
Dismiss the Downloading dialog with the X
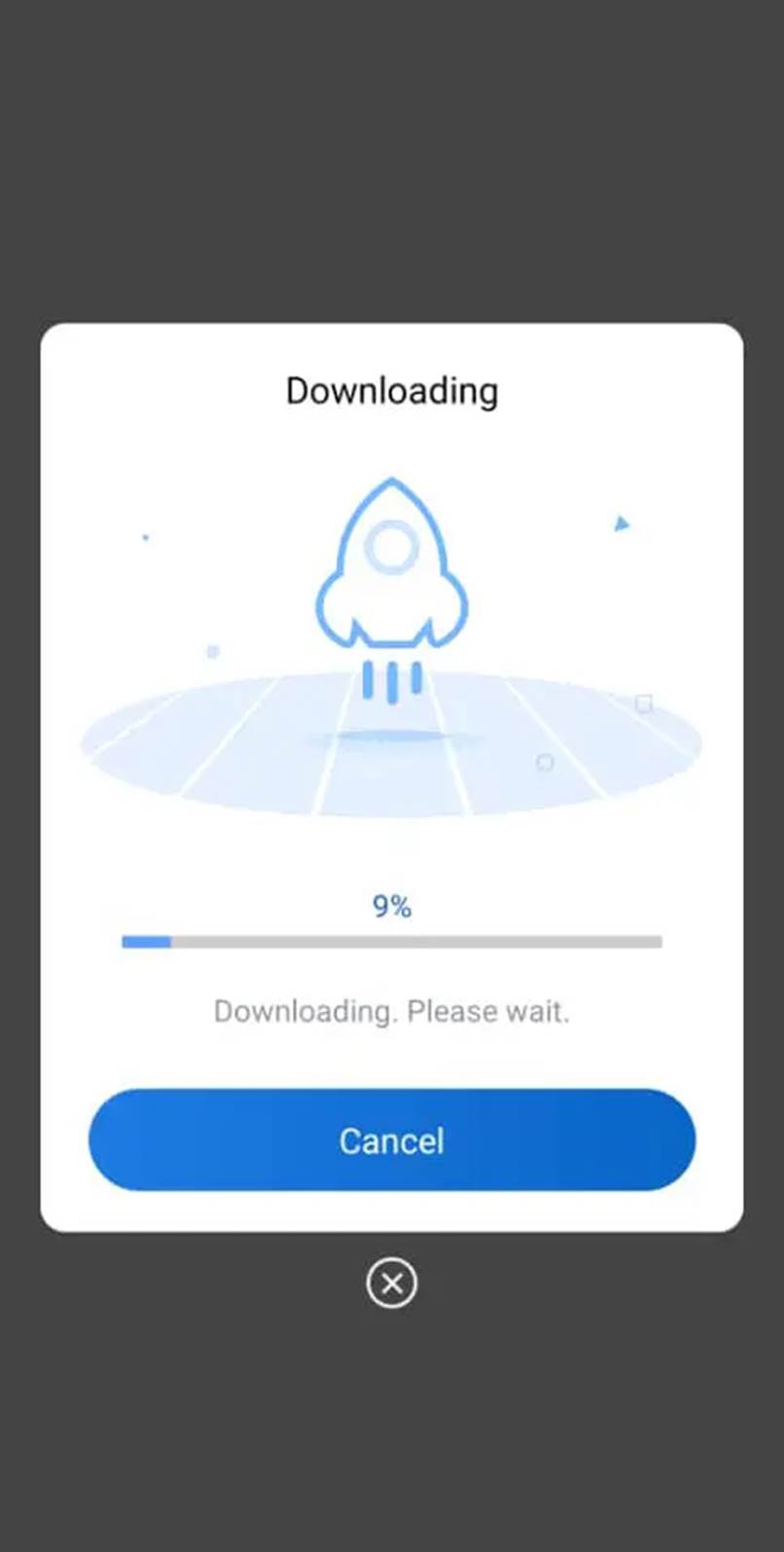coord(392,1283)
